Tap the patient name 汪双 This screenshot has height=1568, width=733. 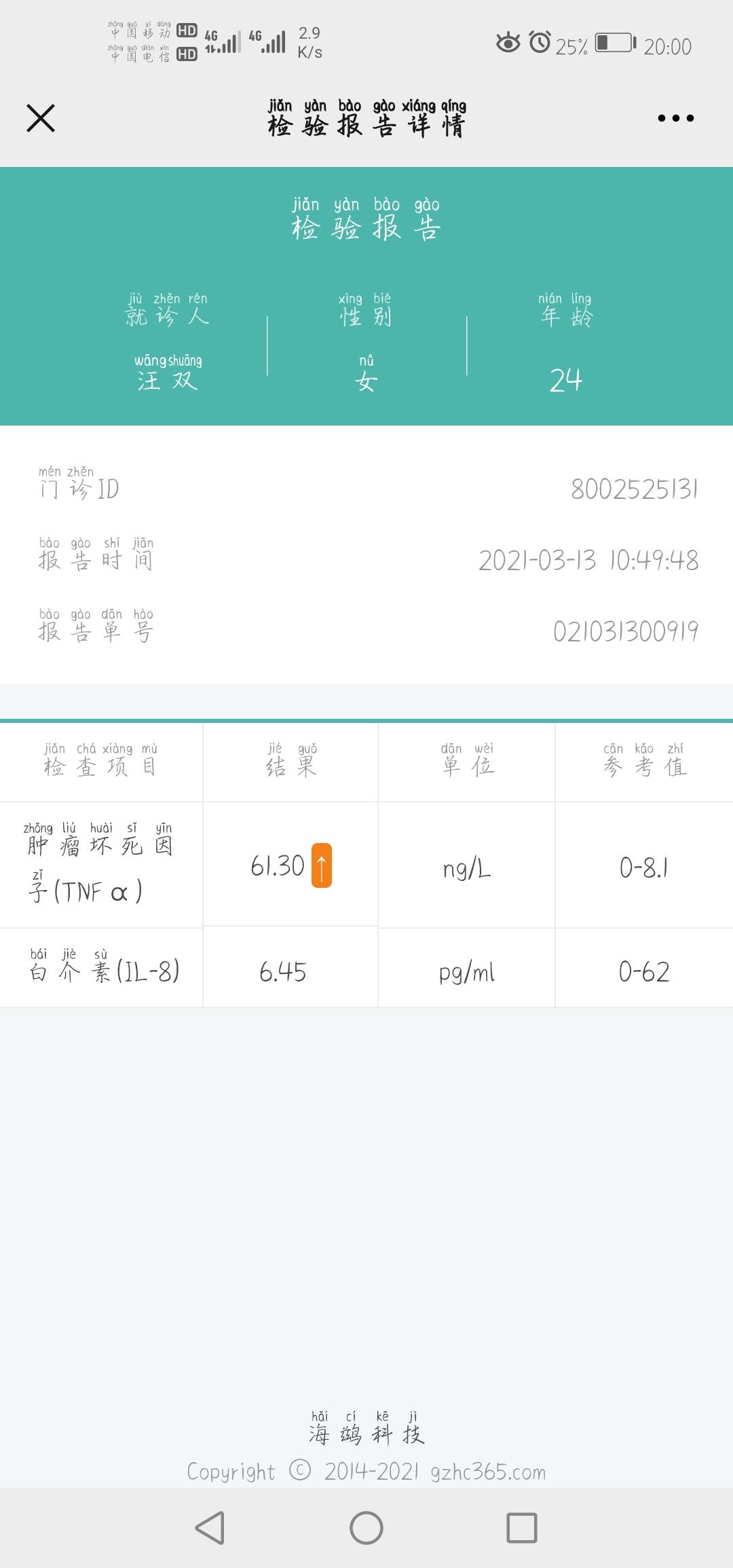(x=166, y=379)
